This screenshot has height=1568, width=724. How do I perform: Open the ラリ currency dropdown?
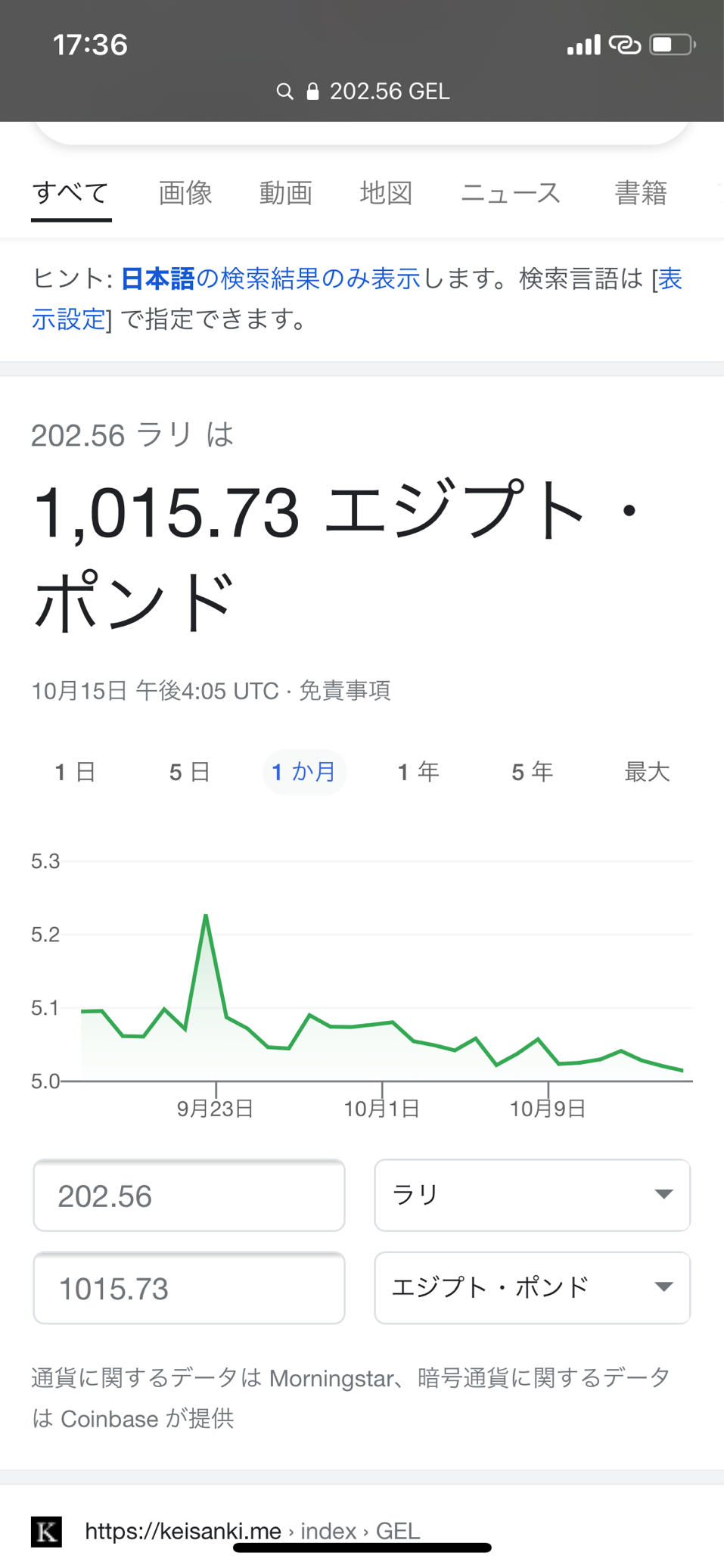pyautogui.click(x=533, y=1196)
